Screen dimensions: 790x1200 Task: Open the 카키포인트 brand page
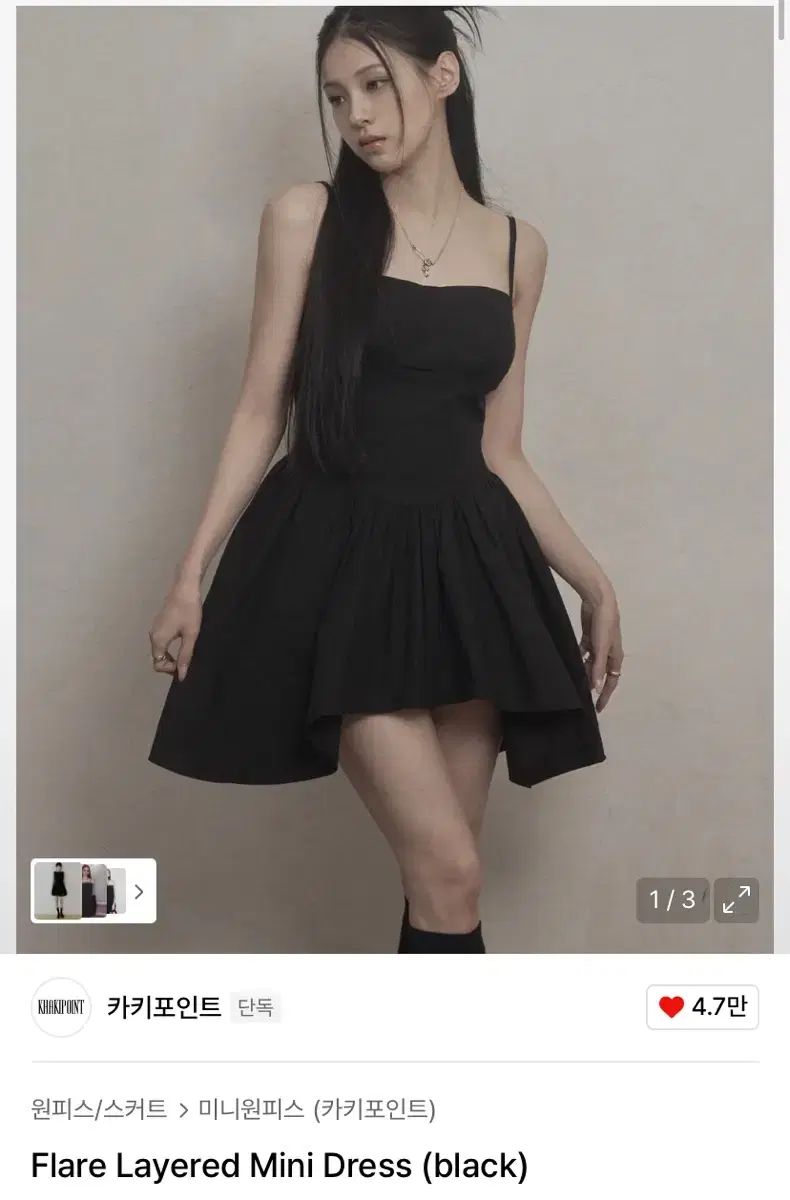[x=163, y=1007]
